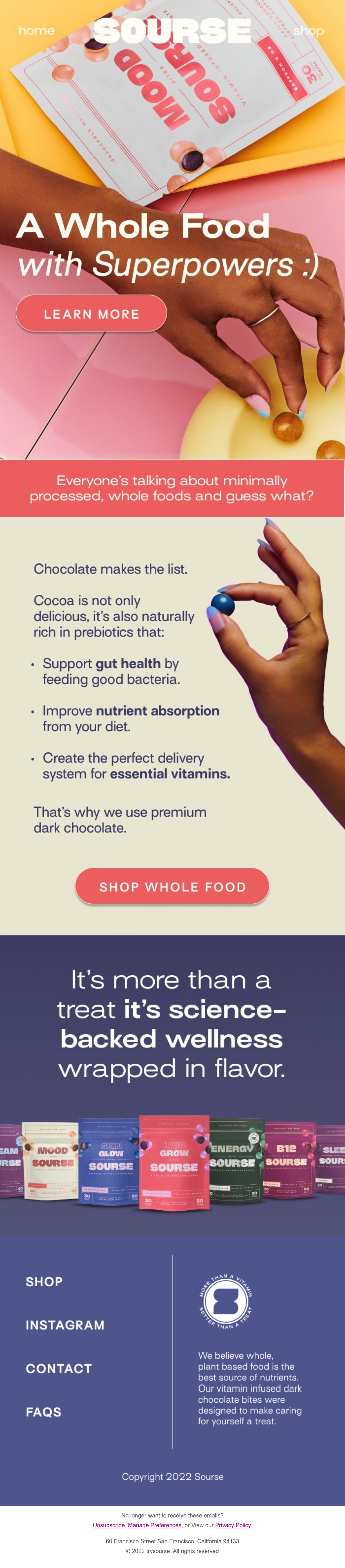345x1568 pixels.
Task: Open the home link in header
Action: [x=36, y=30]
